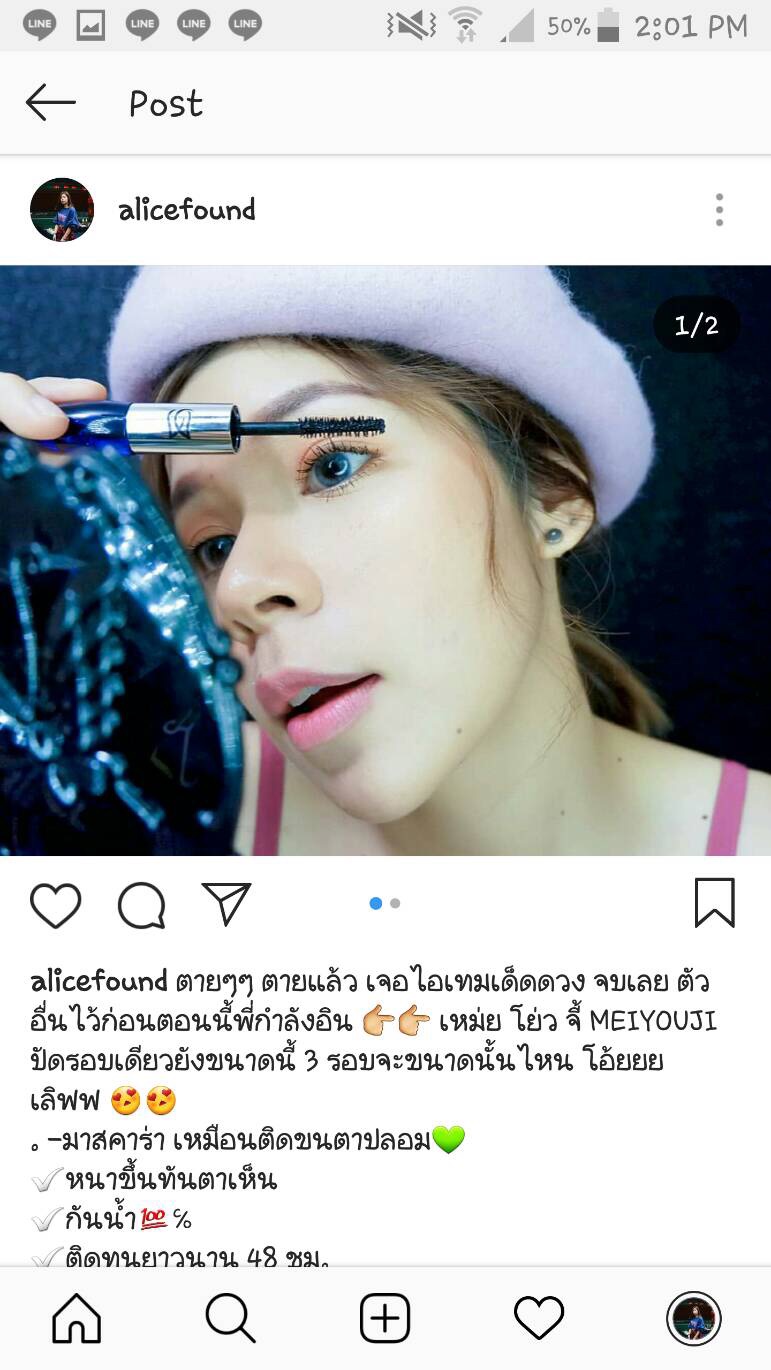Open the alicefound username in post header
Viewport: 771px width, 1370px height.
[x=187, y=210]
